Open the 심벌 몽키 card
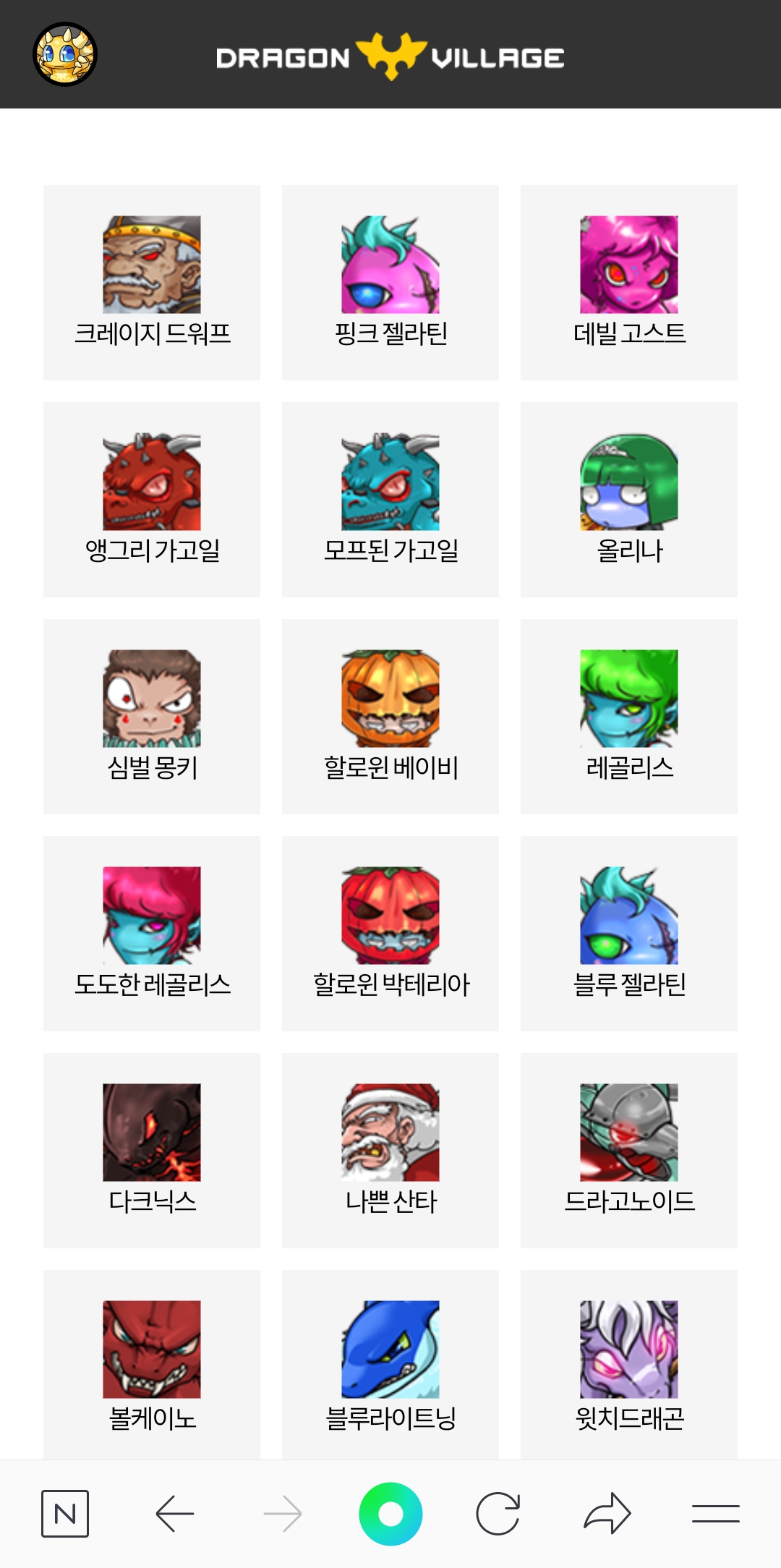The width and height of the screenshot is (781, 1568). [x=152, y=716]
